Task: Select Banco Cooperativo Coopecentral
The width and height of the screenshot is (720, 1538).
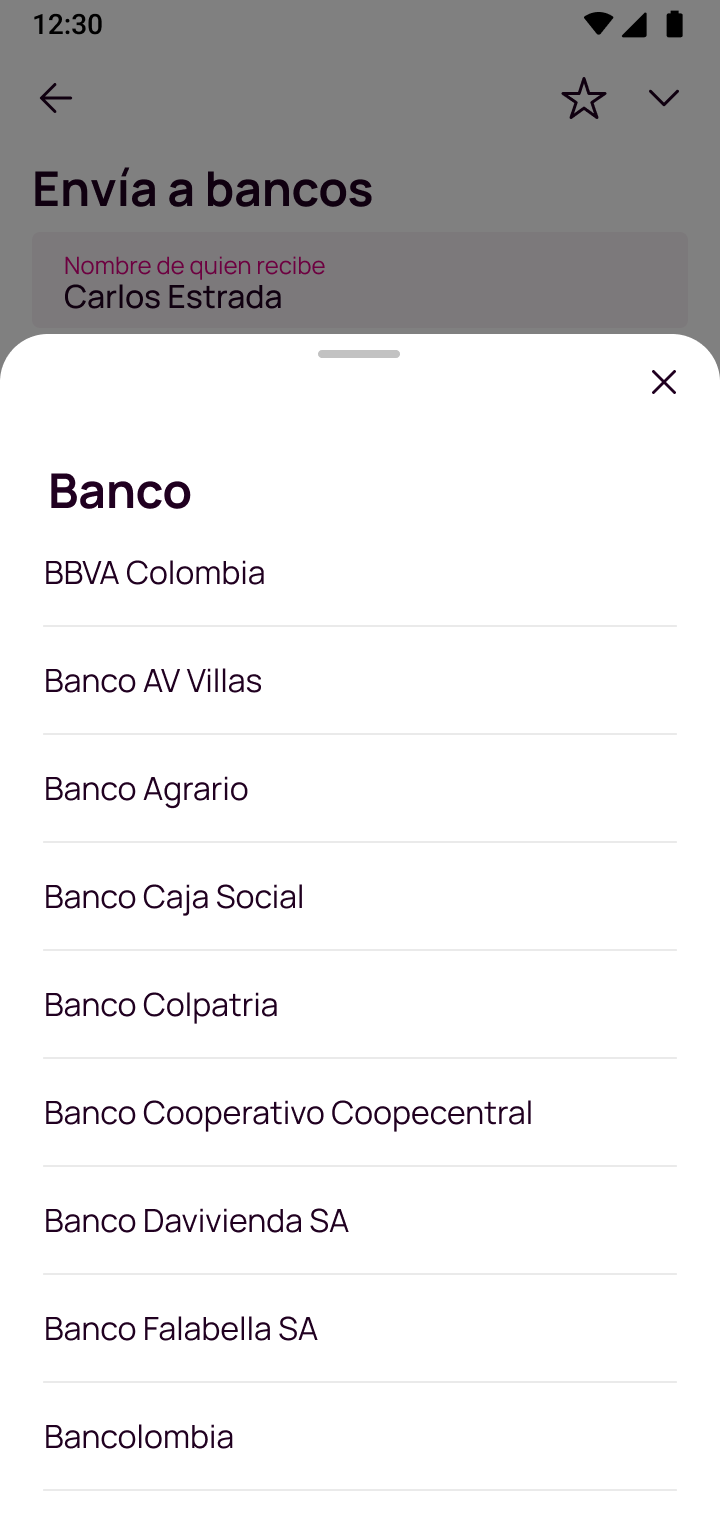Action: (360, 1113)
